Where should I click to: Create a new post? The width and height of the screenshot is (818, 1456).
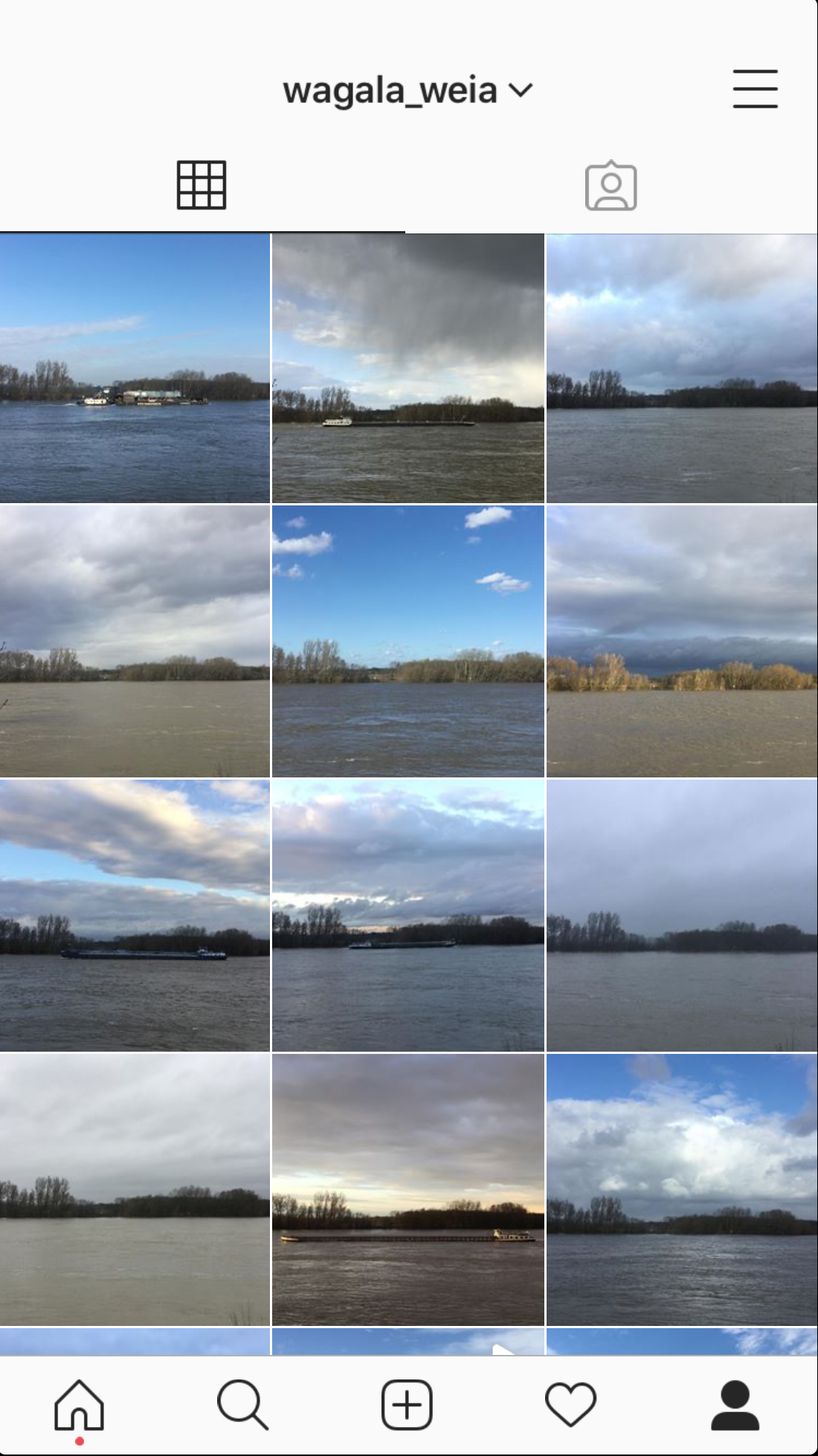pos(407,1404)
